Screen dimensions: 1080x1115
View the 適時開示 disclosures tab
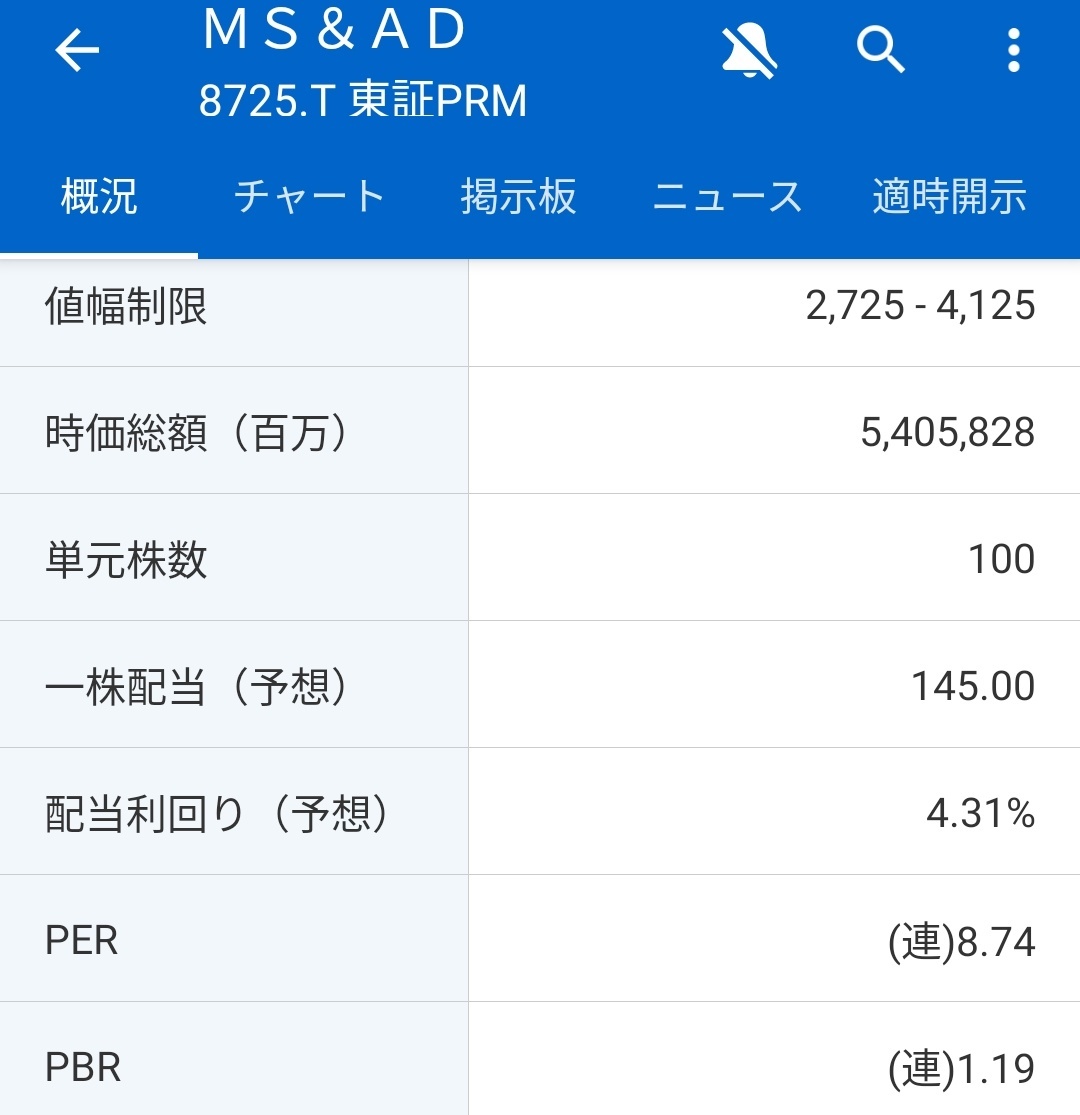coord(948,196)
